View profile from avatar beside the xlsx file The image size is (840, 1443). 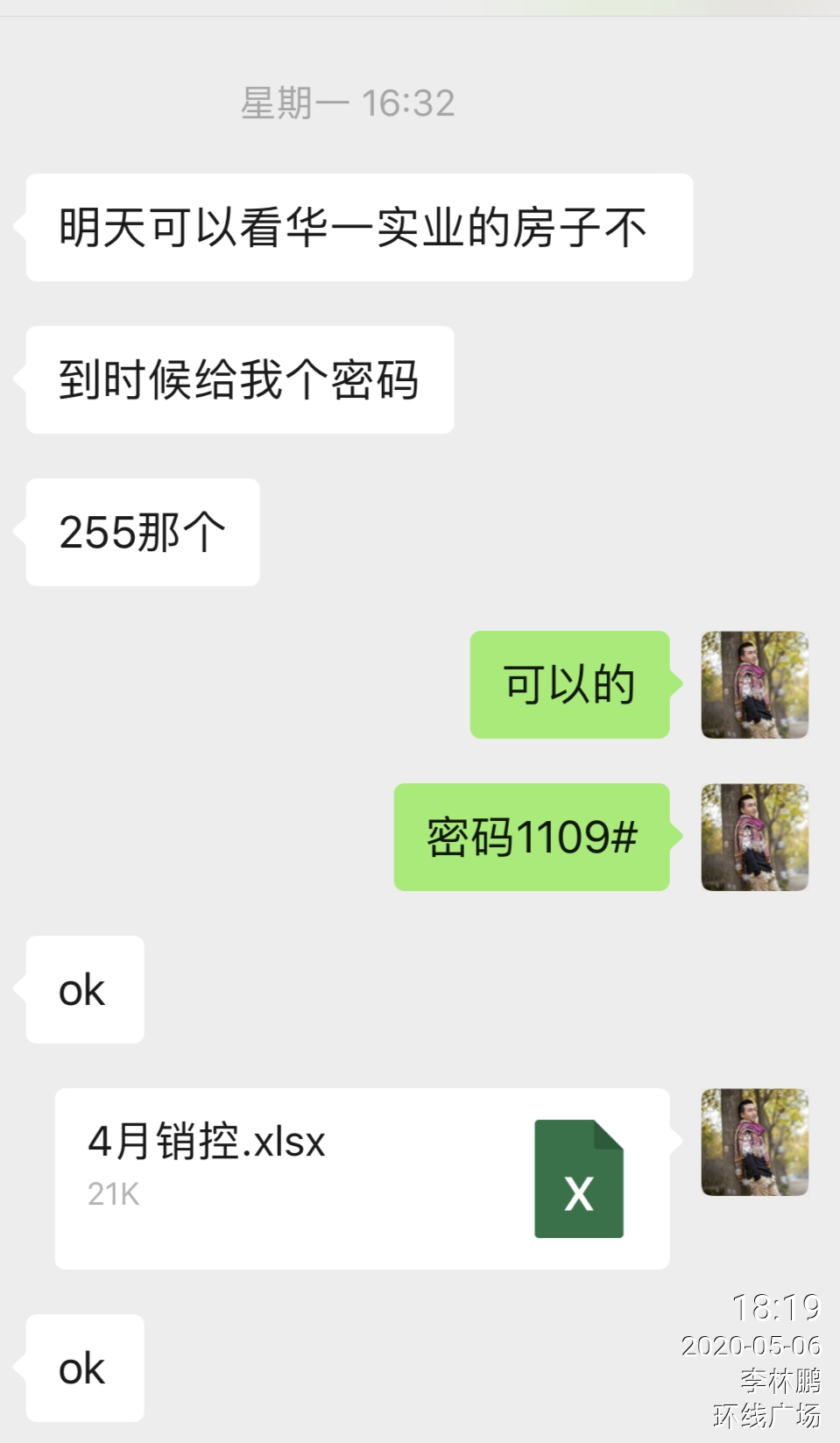click(754, 1142)
